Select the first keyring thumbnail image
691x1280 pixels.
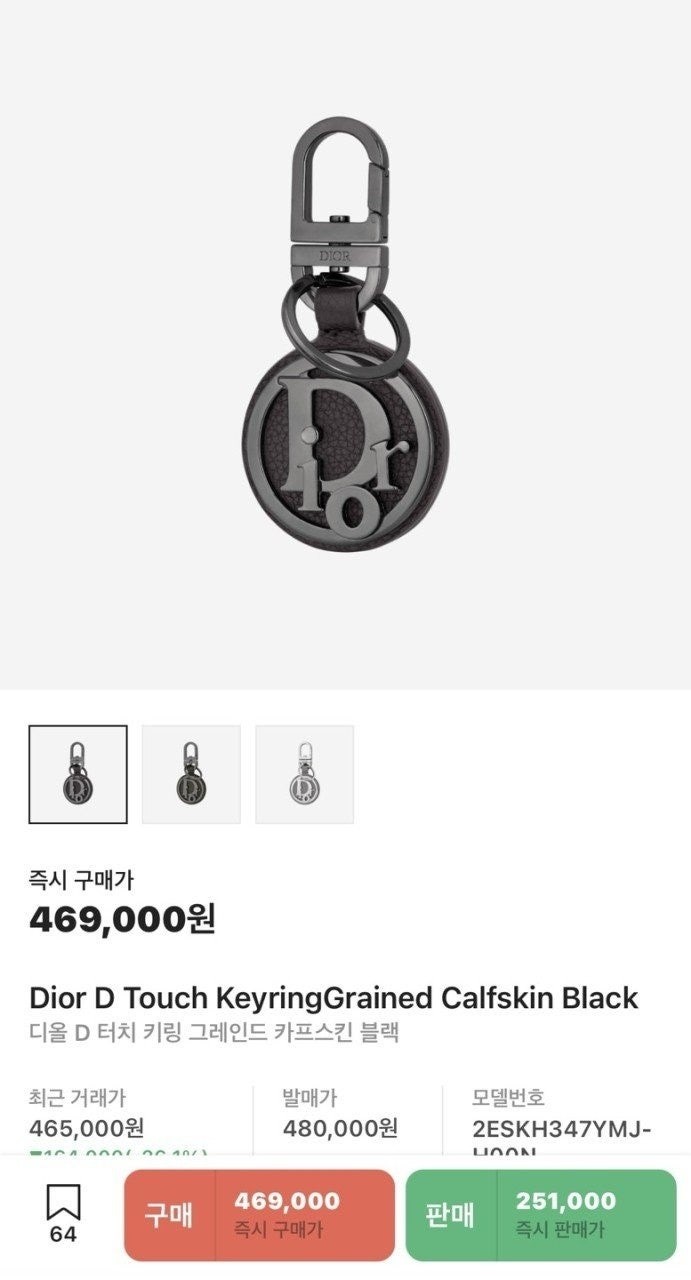coord(78,774)
